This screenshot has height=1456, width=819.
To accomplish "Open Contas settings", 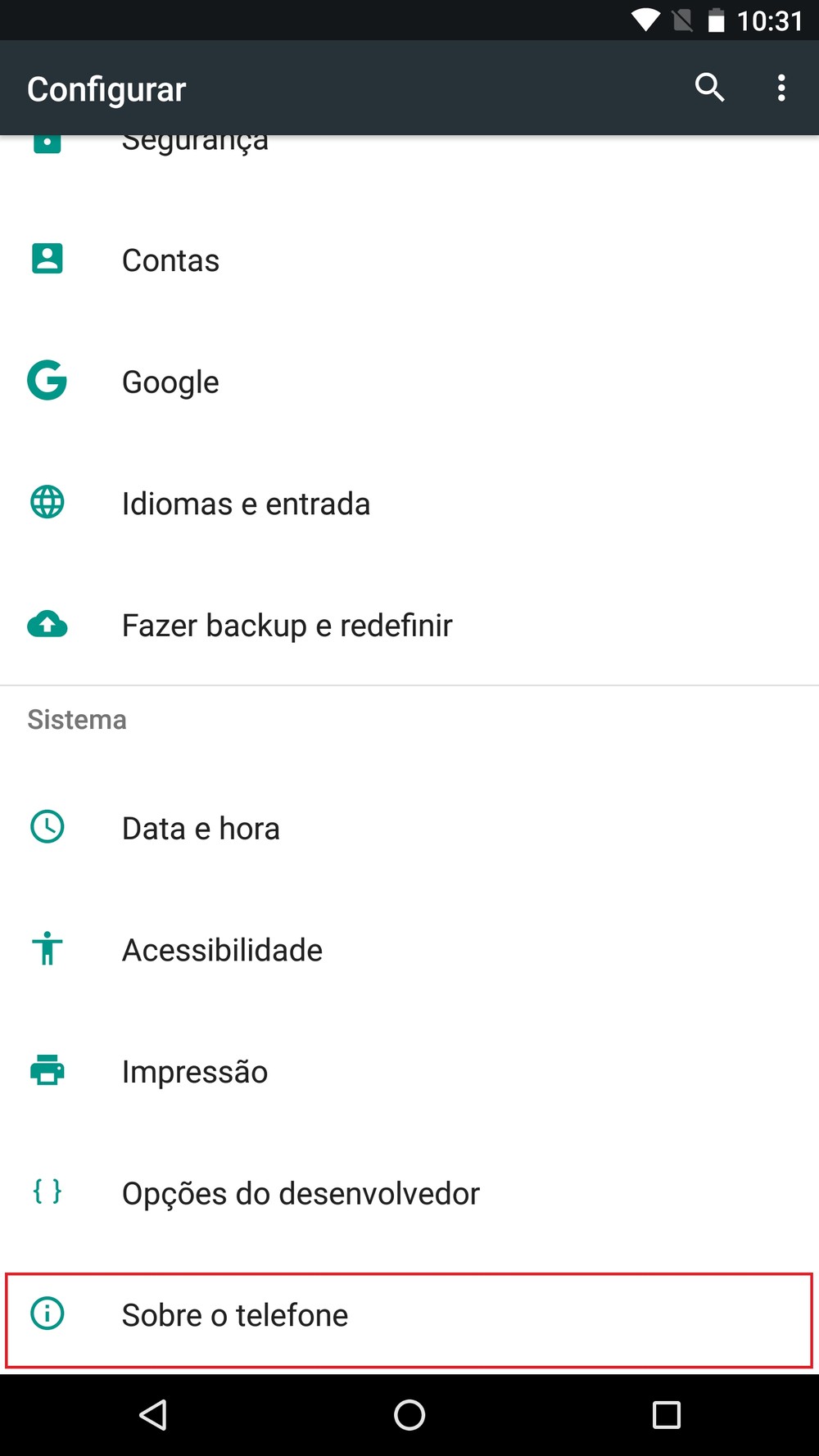I will [x=170, y=260].
